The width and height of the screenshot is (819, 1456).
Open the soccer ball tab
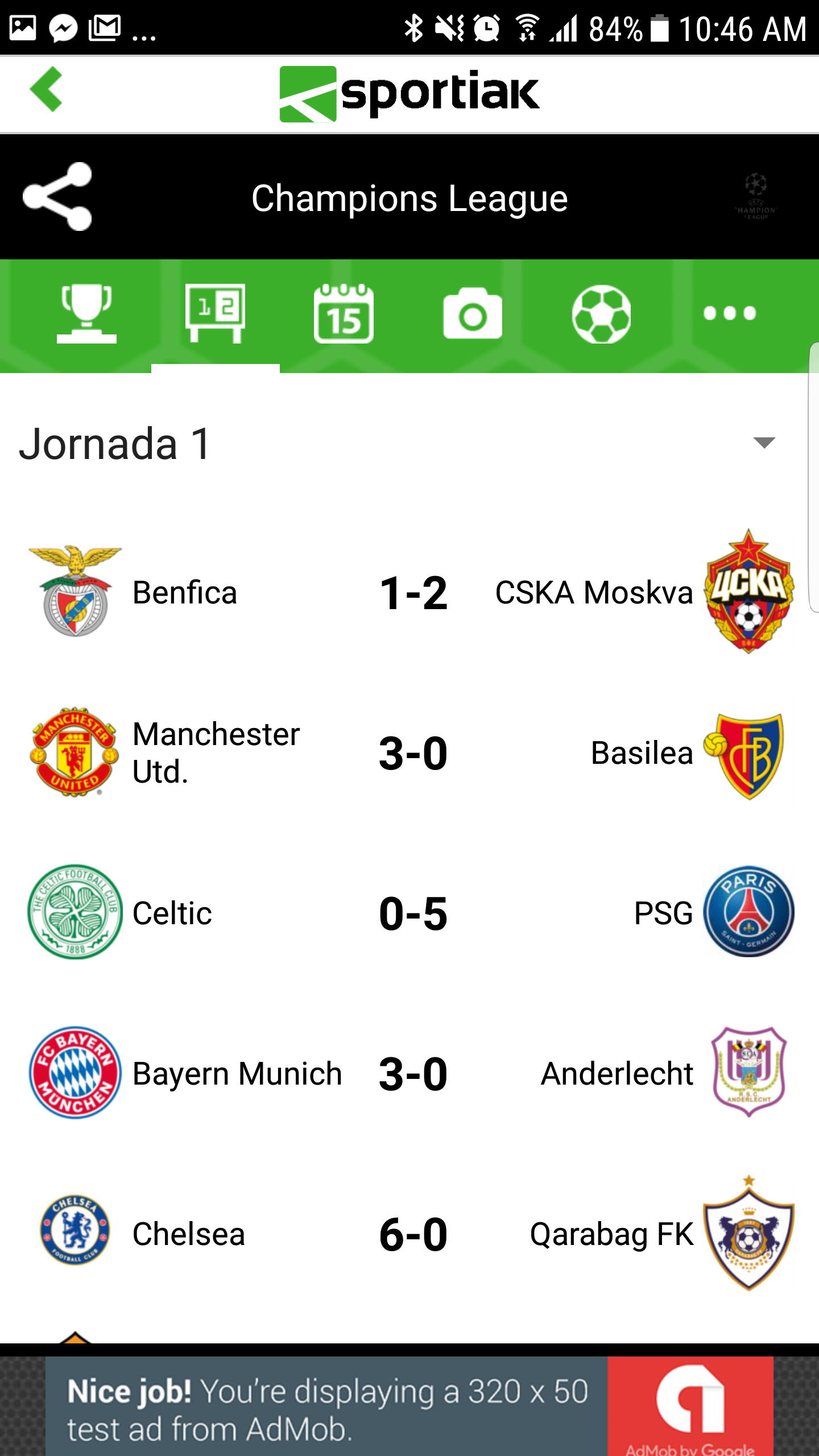pyautogui.click(x=601, y=313)
